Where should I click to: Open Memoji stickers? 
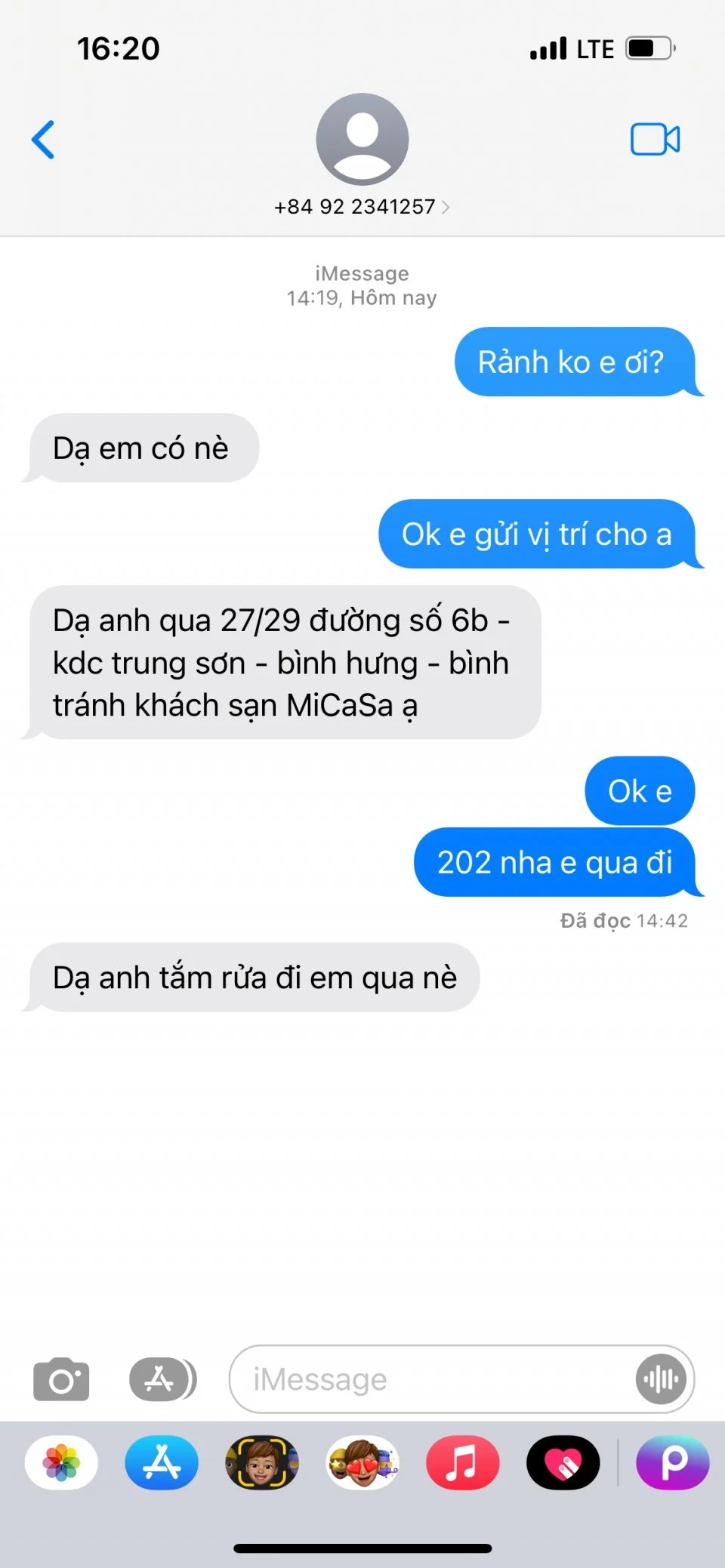pos(362,1463)
